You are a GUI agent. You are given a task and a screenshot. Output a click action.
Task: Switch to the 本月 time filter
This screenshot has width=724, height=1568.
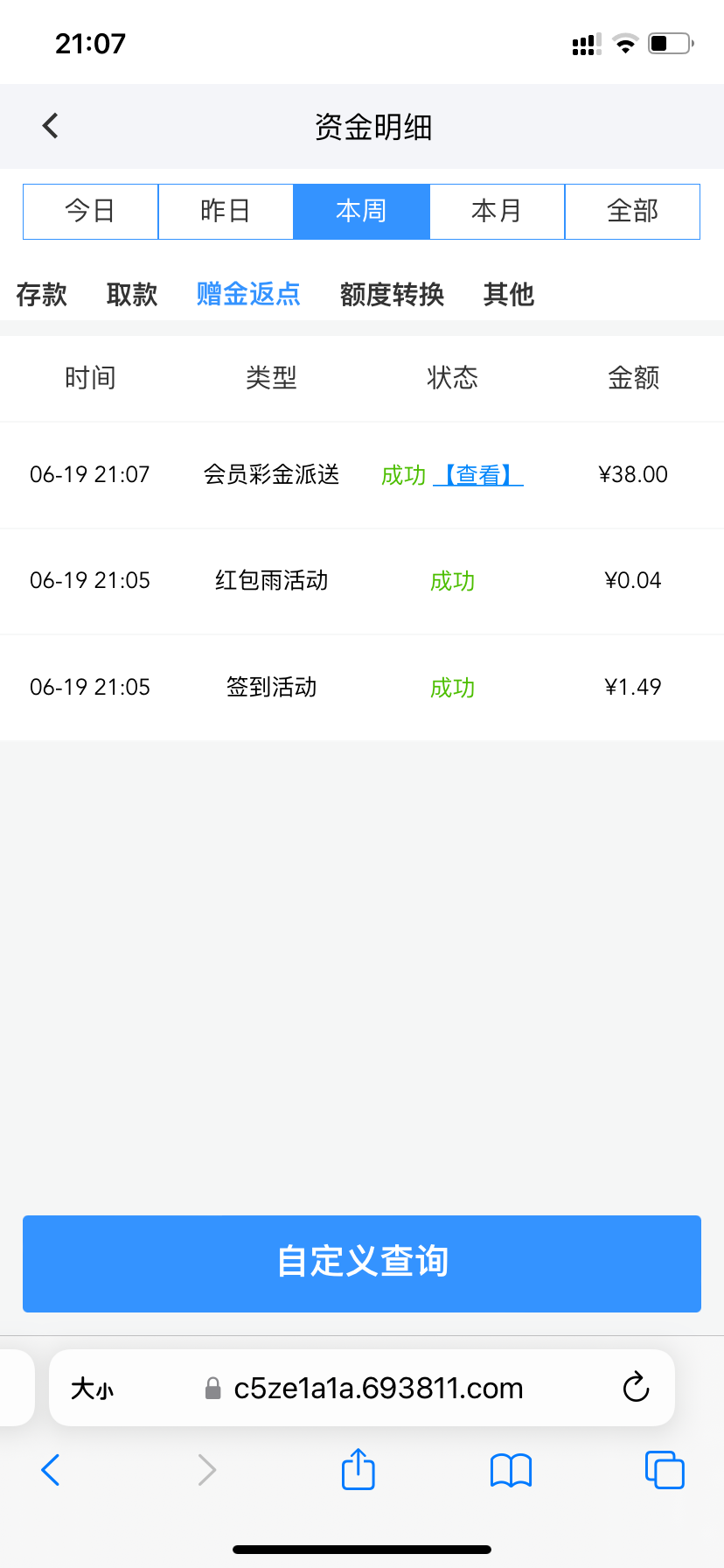coord(497,211)
